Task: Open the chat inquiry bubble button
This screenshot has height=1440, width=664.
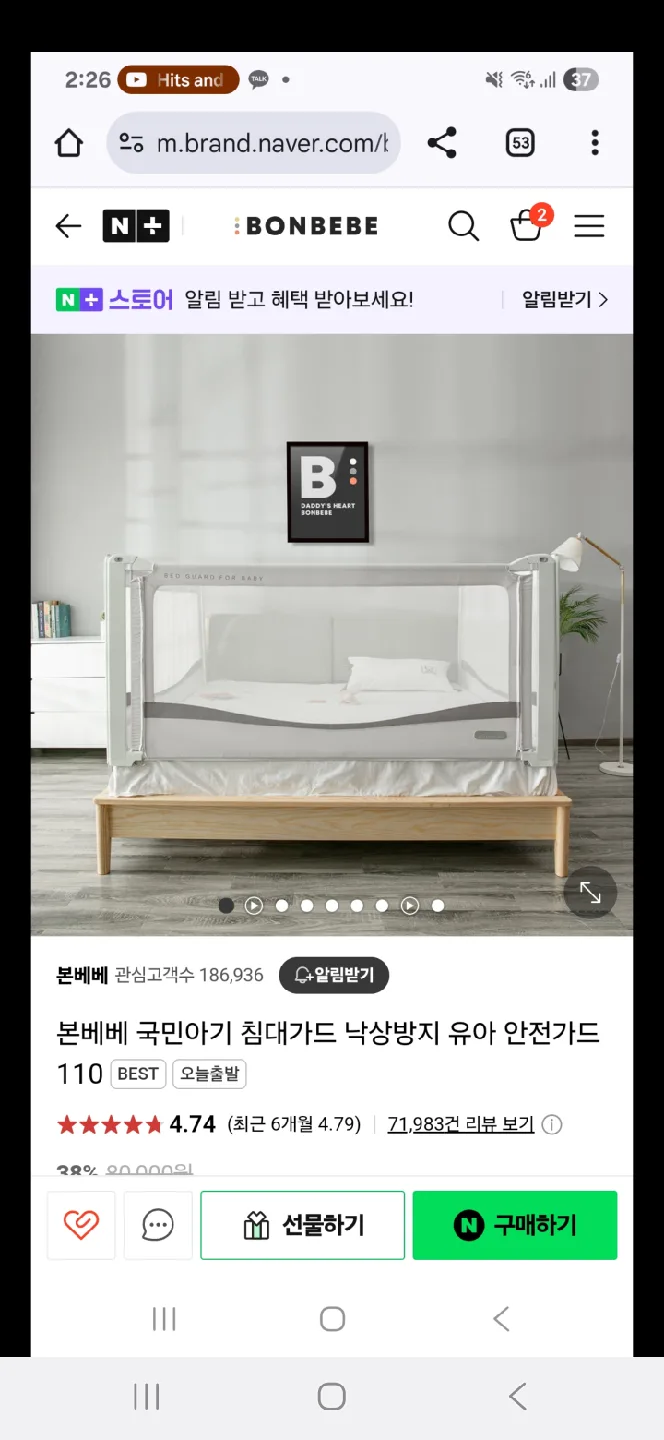Action: point(158,1225)
